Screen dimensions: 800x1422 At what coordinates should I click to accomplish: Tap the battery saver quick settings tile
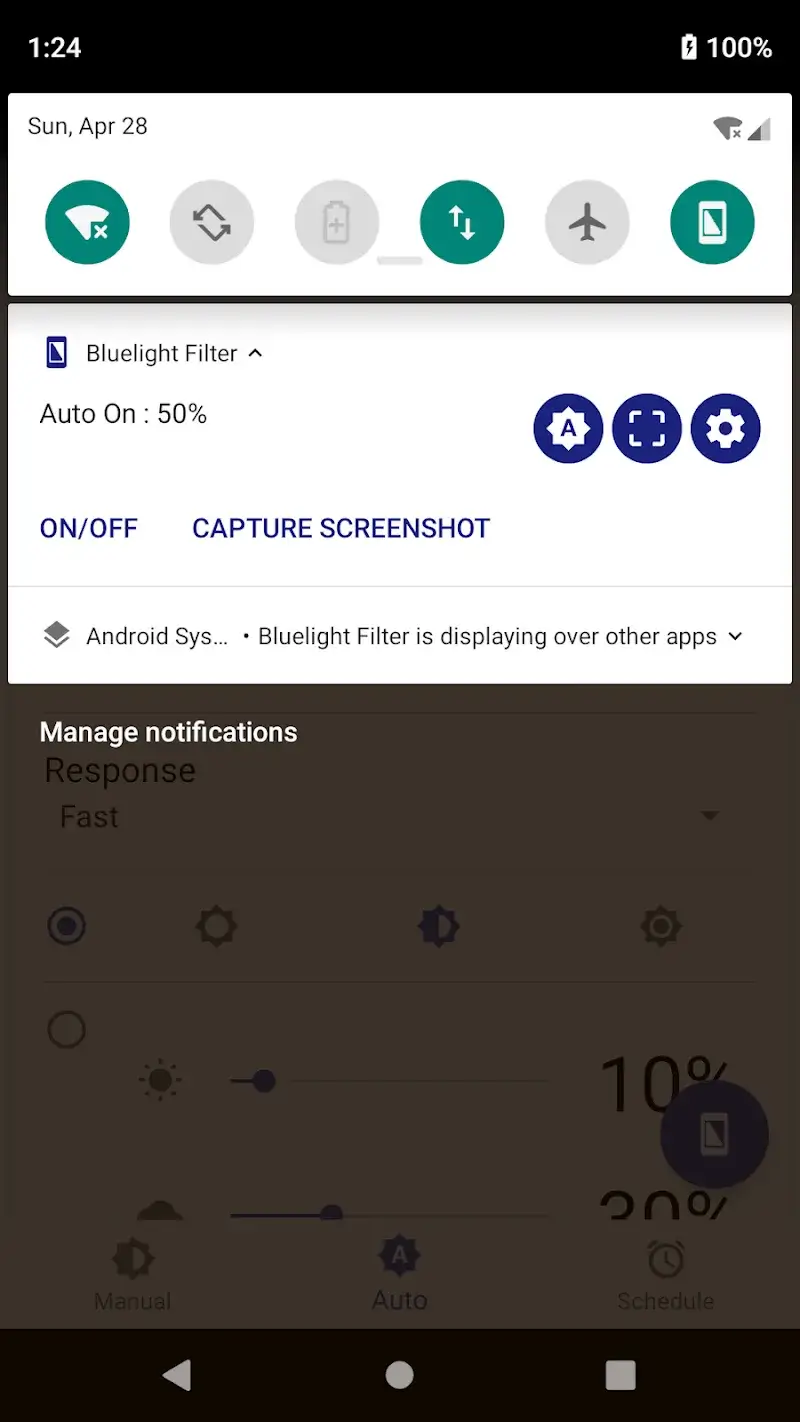pyautogui.click(x=337, y=222)
